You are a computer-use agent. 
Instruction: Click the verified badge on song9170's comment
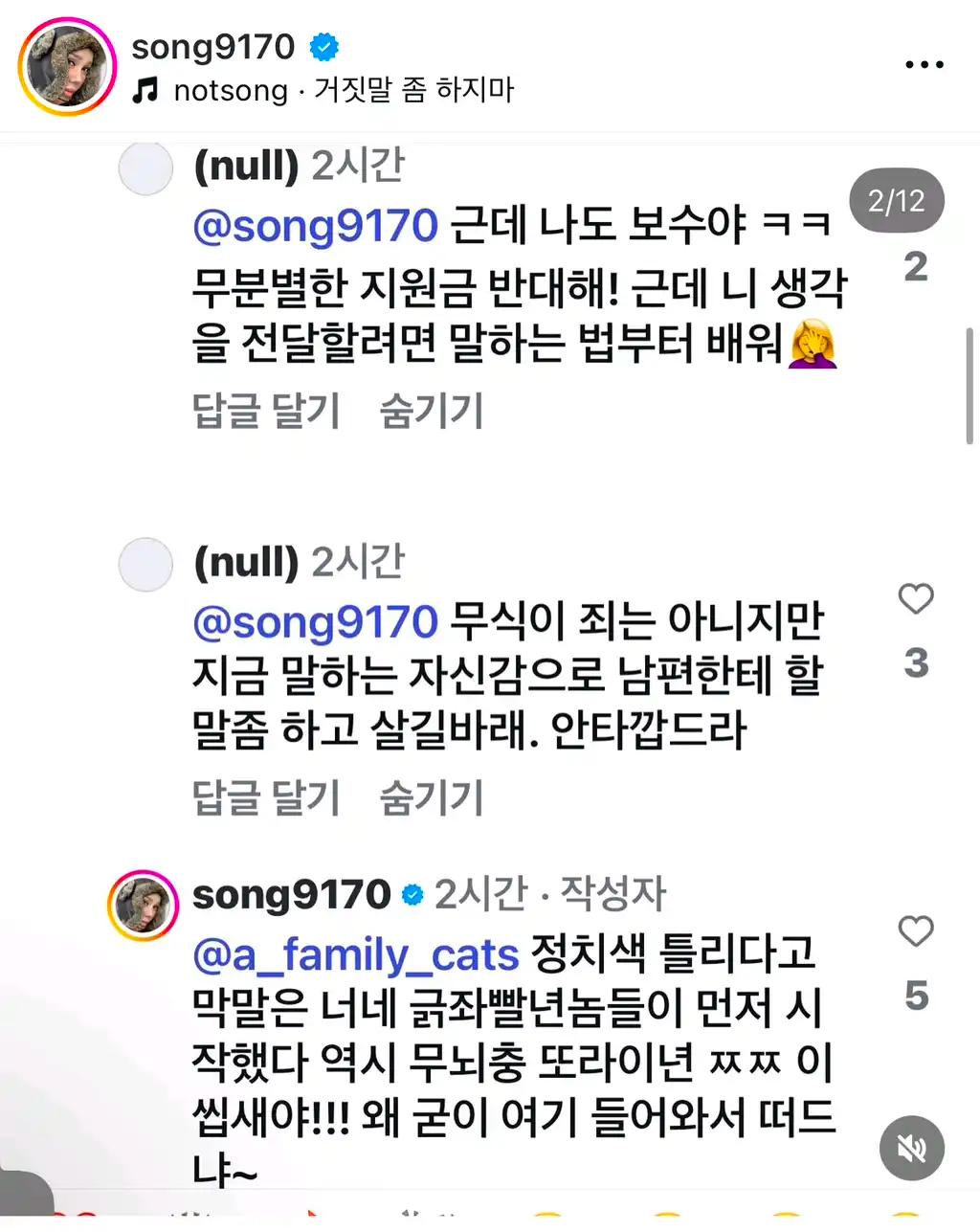click(412, 895)
